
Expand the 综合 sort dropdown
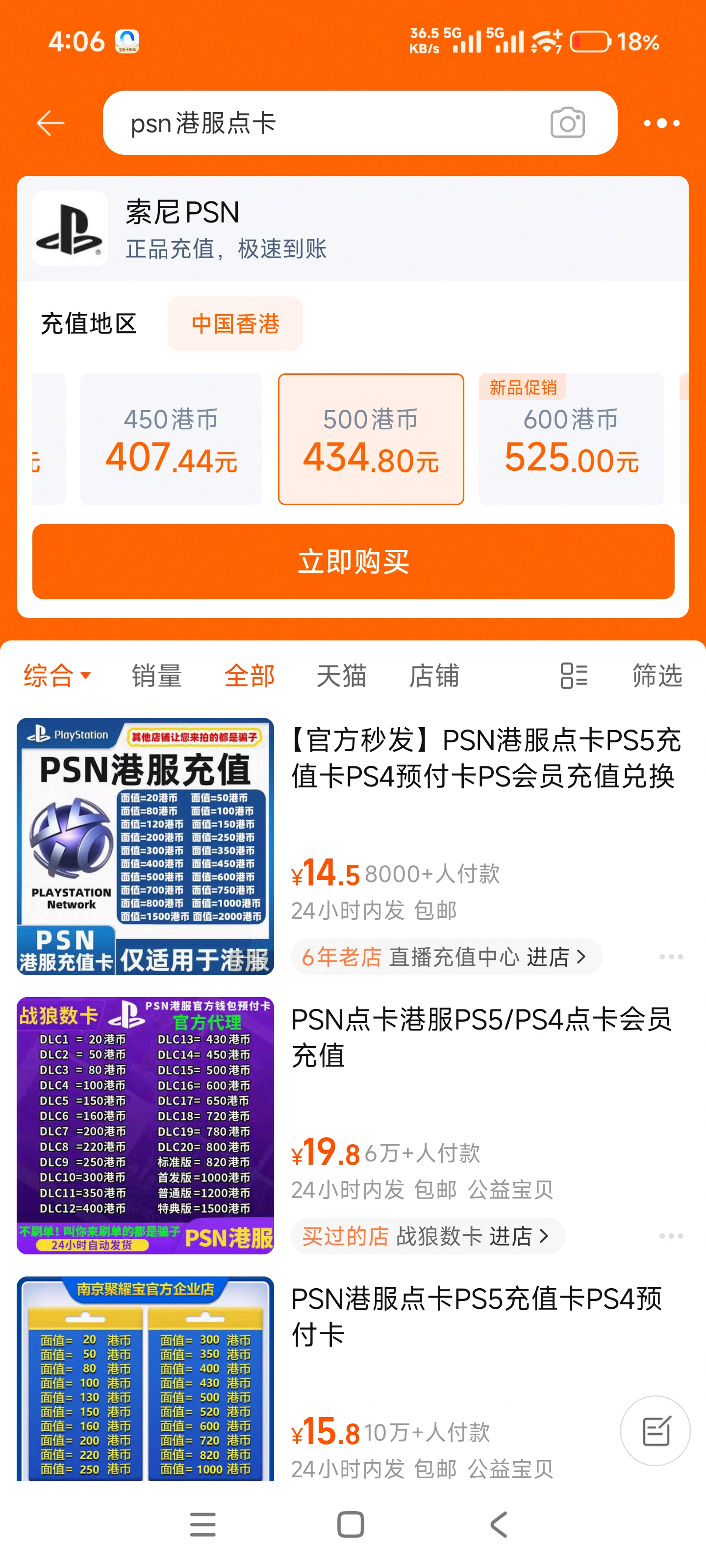57,675
